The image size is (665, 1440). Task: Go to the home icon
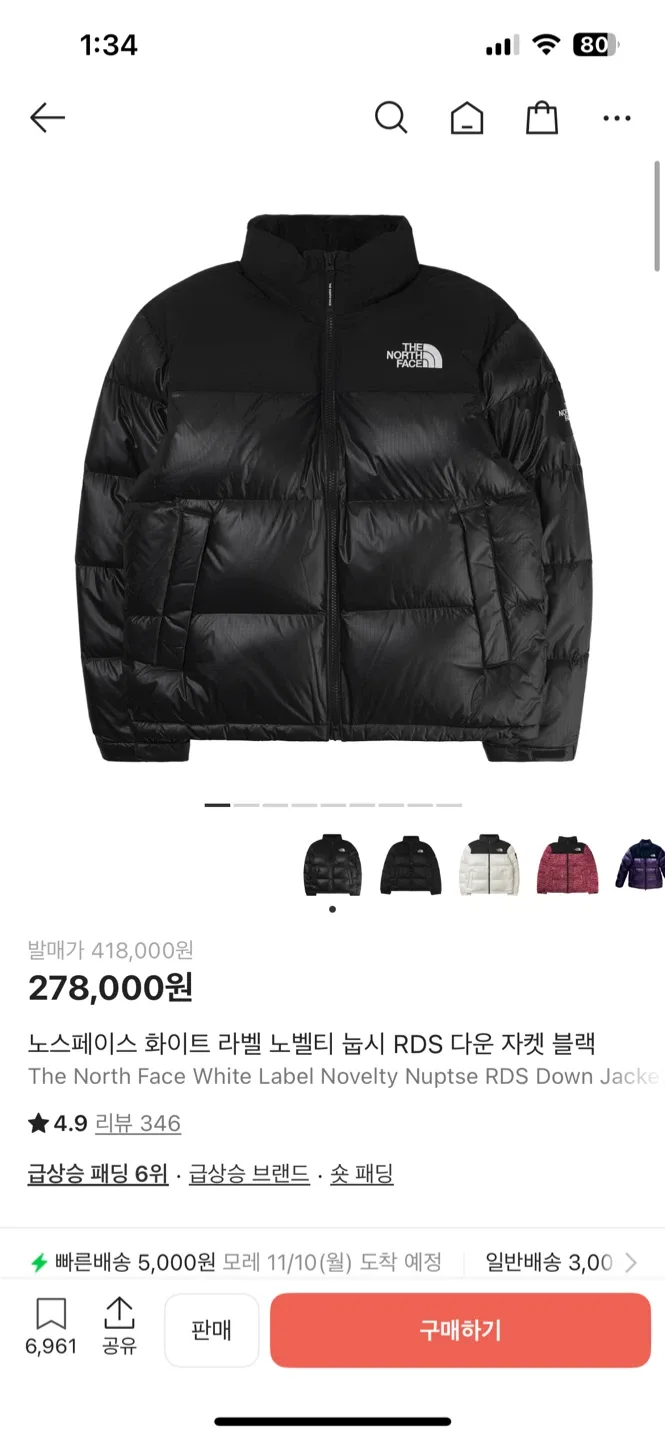[466, 119]
